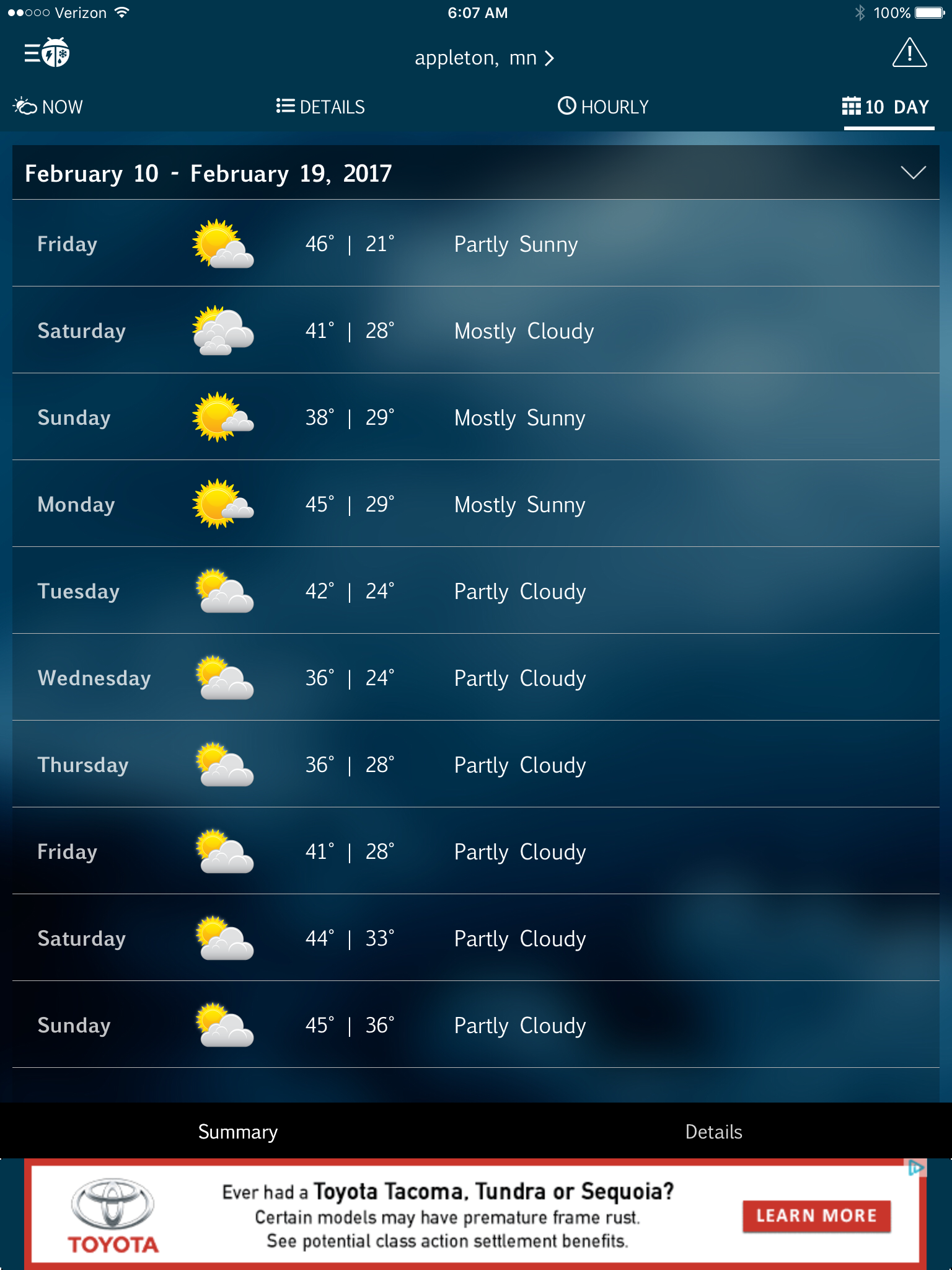Image resolution: width=952 pixels, height=1270 pixels.
Task: Show the Summary forecast view
Action: [238, 1132]
